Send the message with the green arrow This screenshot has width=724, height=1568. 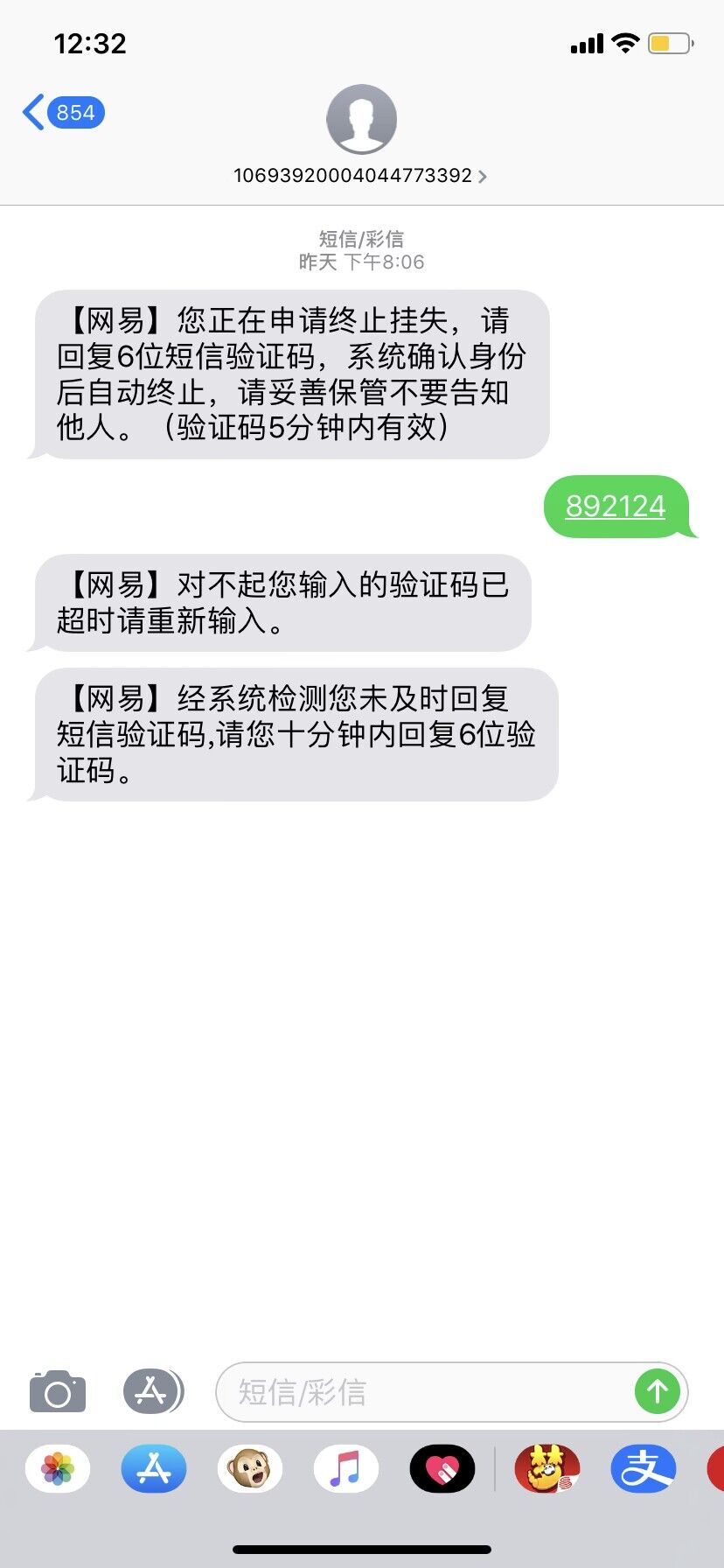658,1391
